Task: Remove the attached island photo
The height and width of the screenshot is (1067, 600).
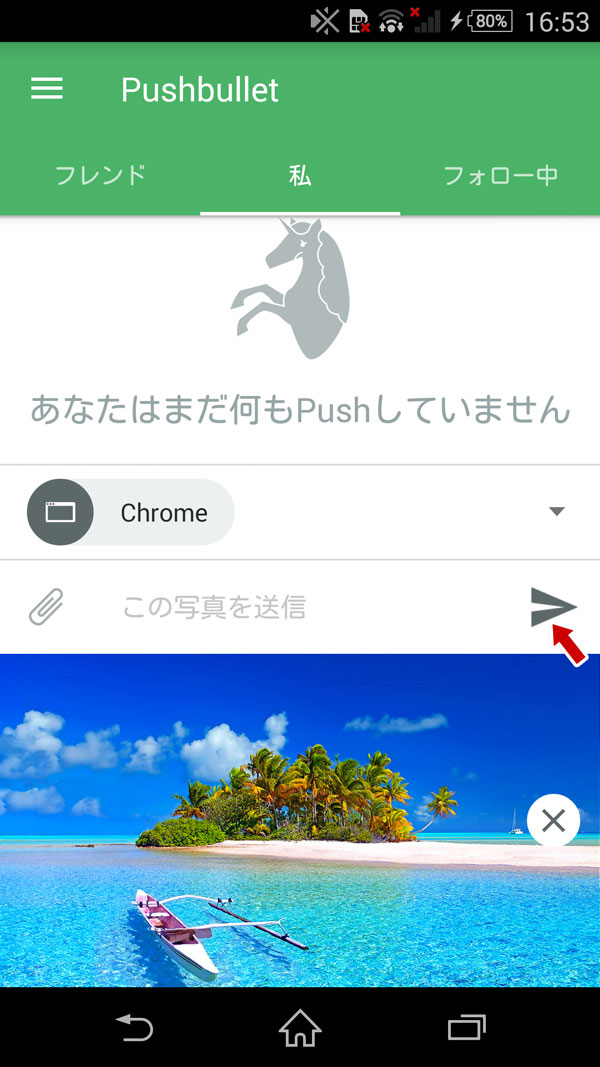Action: coord(553,821)
